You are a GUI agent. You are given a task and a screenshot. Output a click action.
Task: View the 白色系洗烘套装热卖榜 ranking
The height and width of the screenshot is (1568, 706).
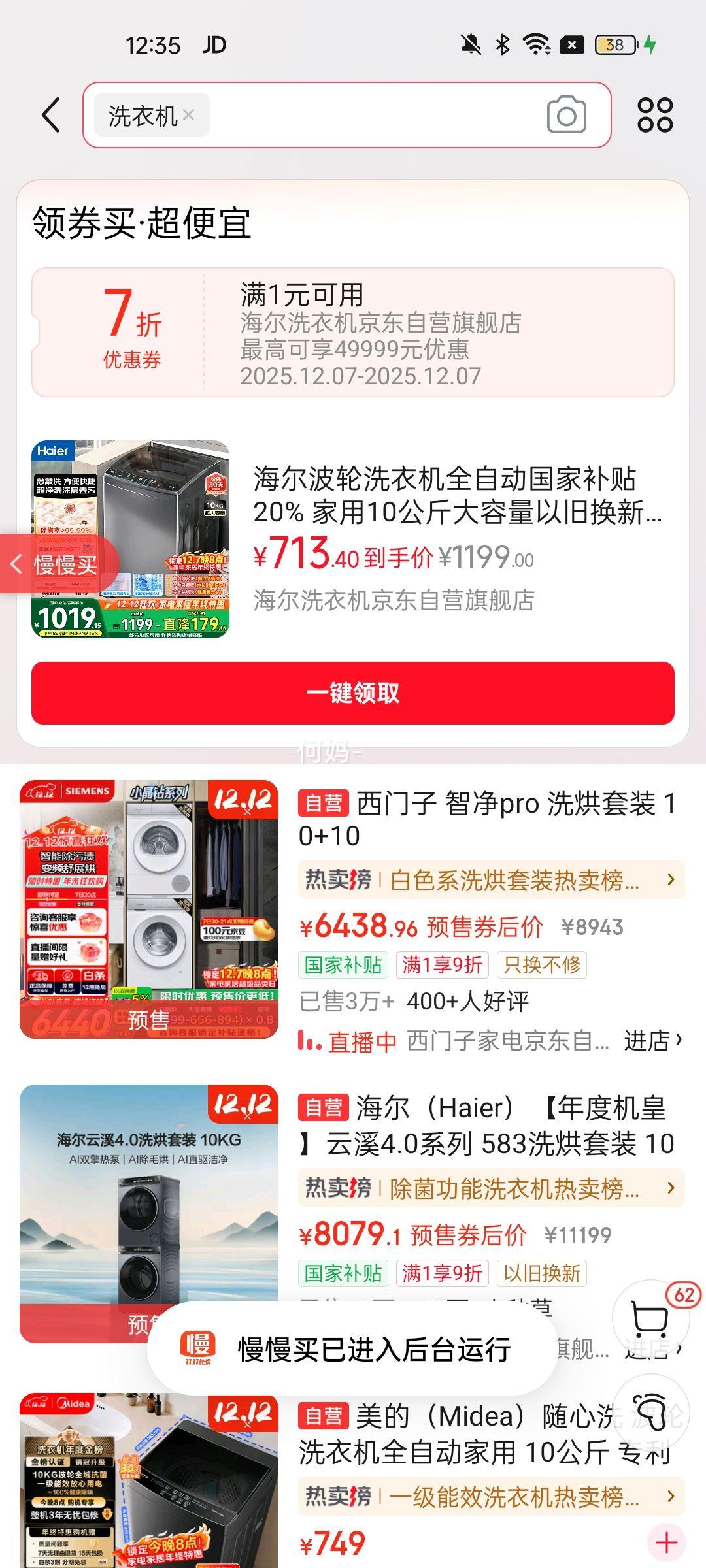click(492, 880)
